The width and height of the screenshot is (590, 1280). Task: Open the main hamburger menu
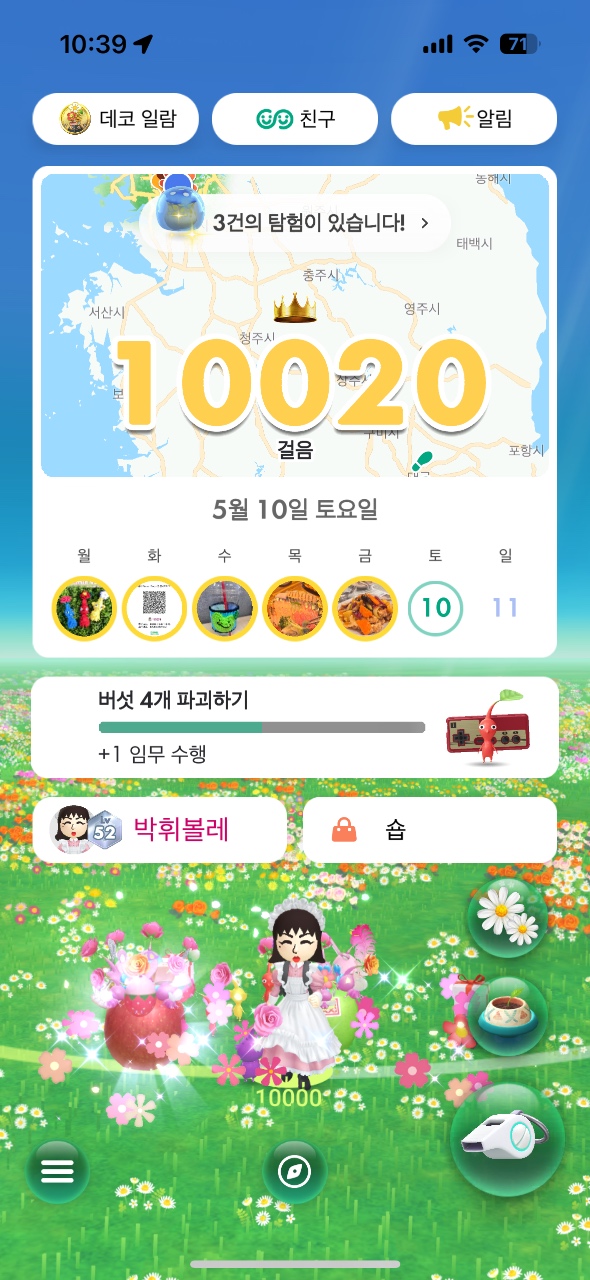point(57,1171)
